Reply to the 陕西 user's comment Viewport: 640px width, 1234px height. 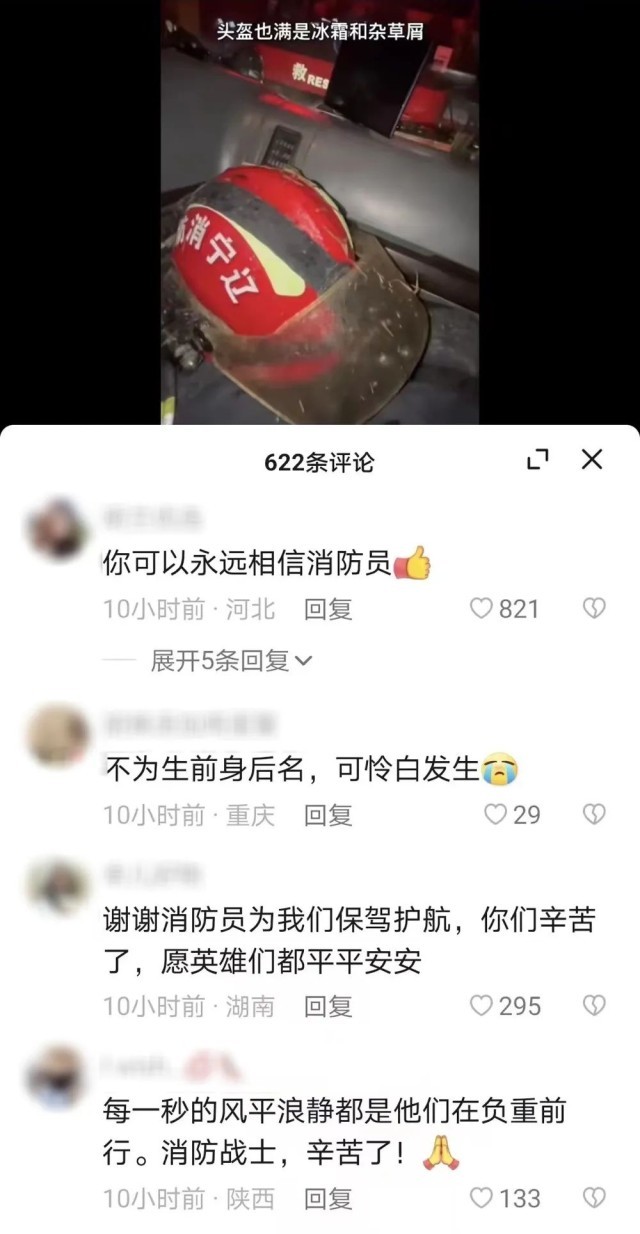pyautogui.click(x=328, y=1198)
